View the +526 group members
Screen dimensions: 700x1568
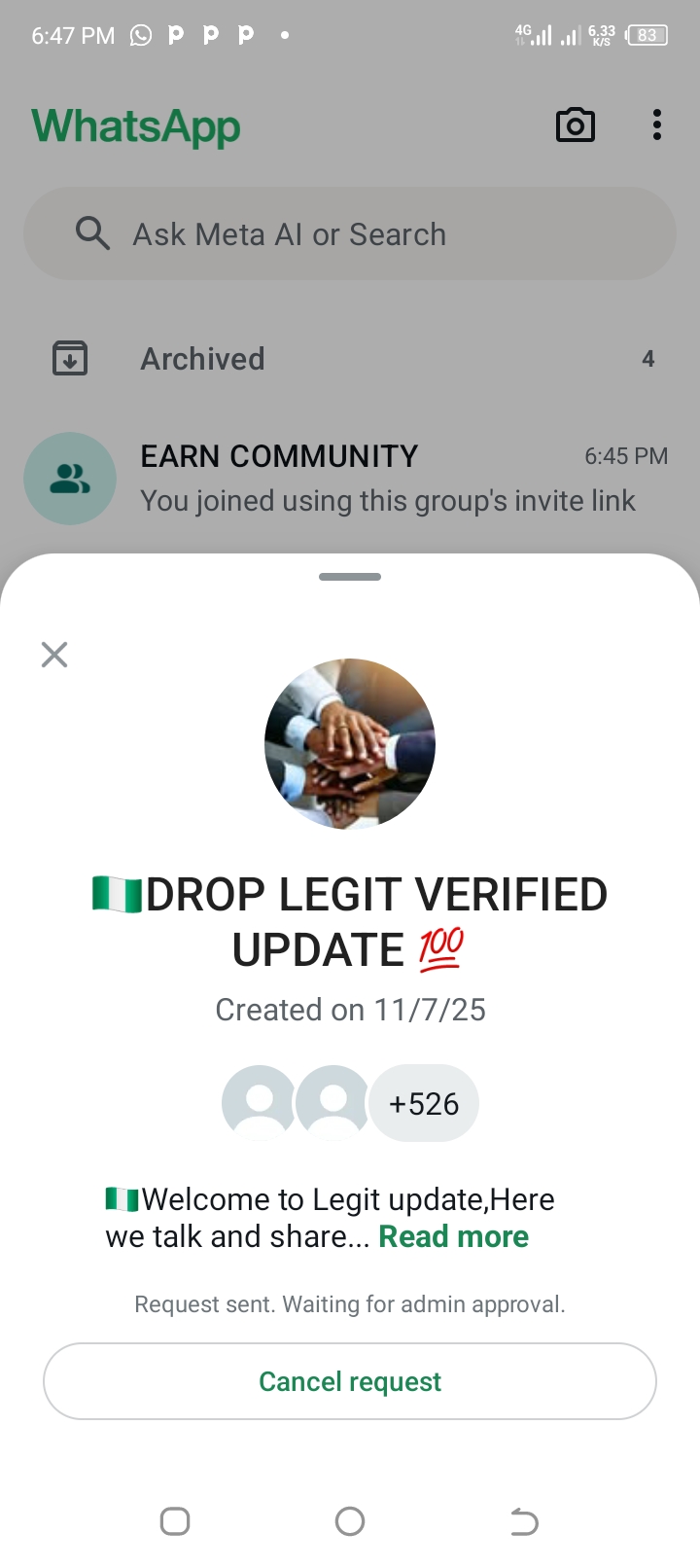tap(424, 1104)
